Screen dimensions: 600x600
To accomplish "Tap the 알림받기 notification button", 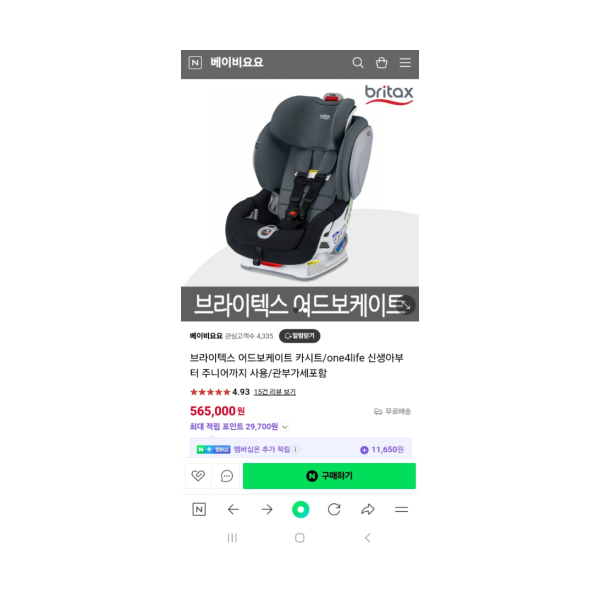I will pyautogui.click(x=299, y=336).
